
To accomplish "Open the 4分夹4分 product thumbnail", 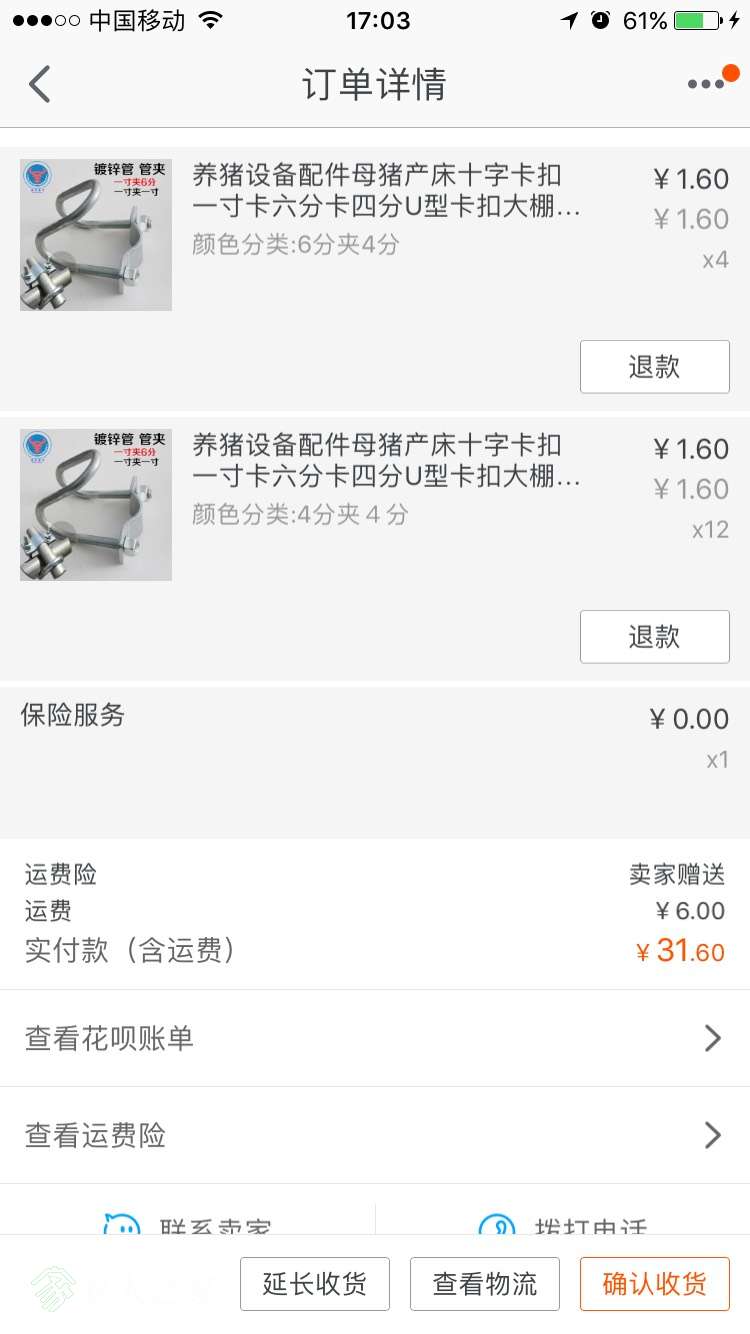I will (96, 505).
